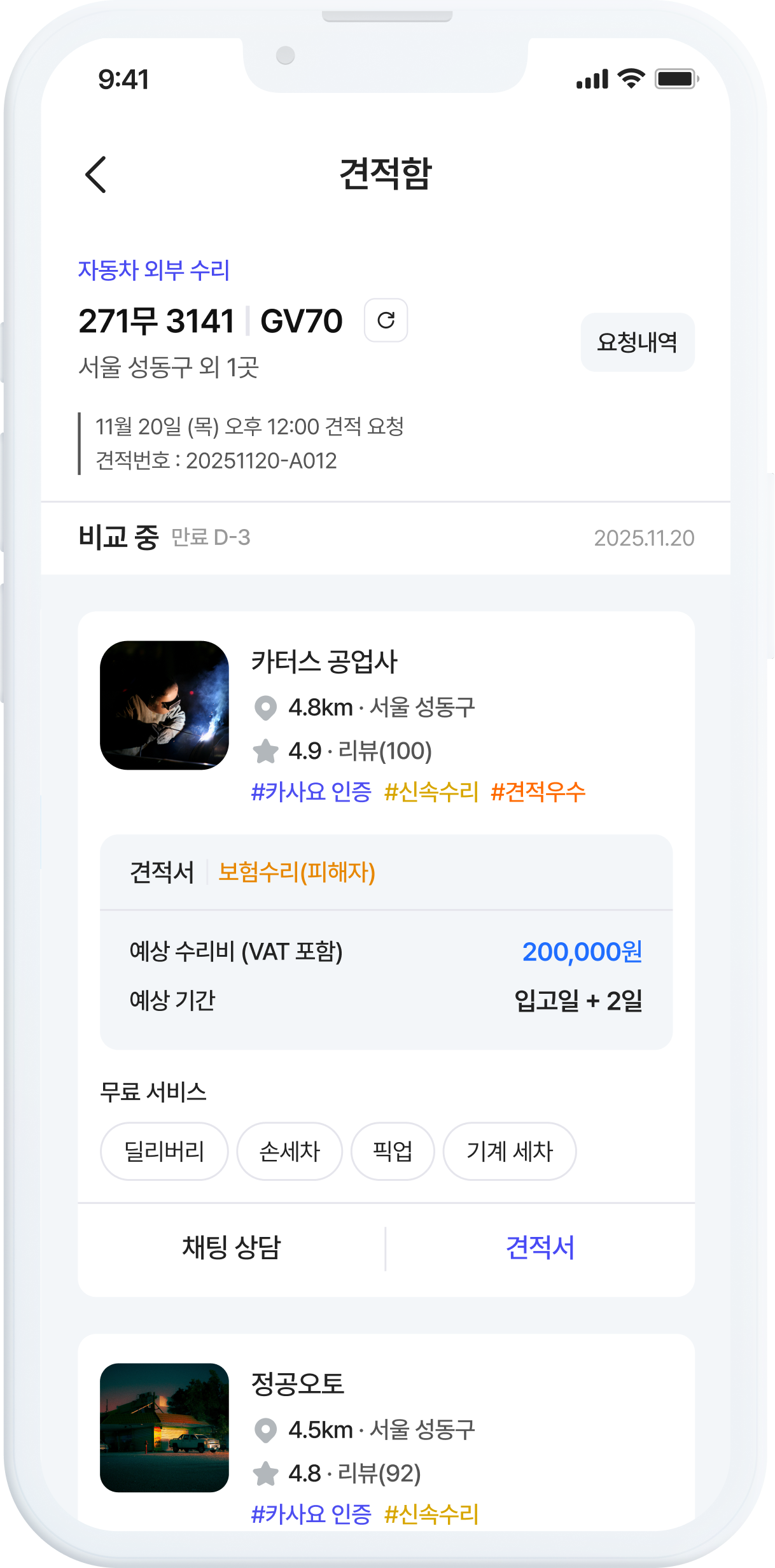Image resolution: width=775 pixels, height=1568 pixels.
Task: Open the 카터스 공업사 shop card
Action: tap(324, 662)
